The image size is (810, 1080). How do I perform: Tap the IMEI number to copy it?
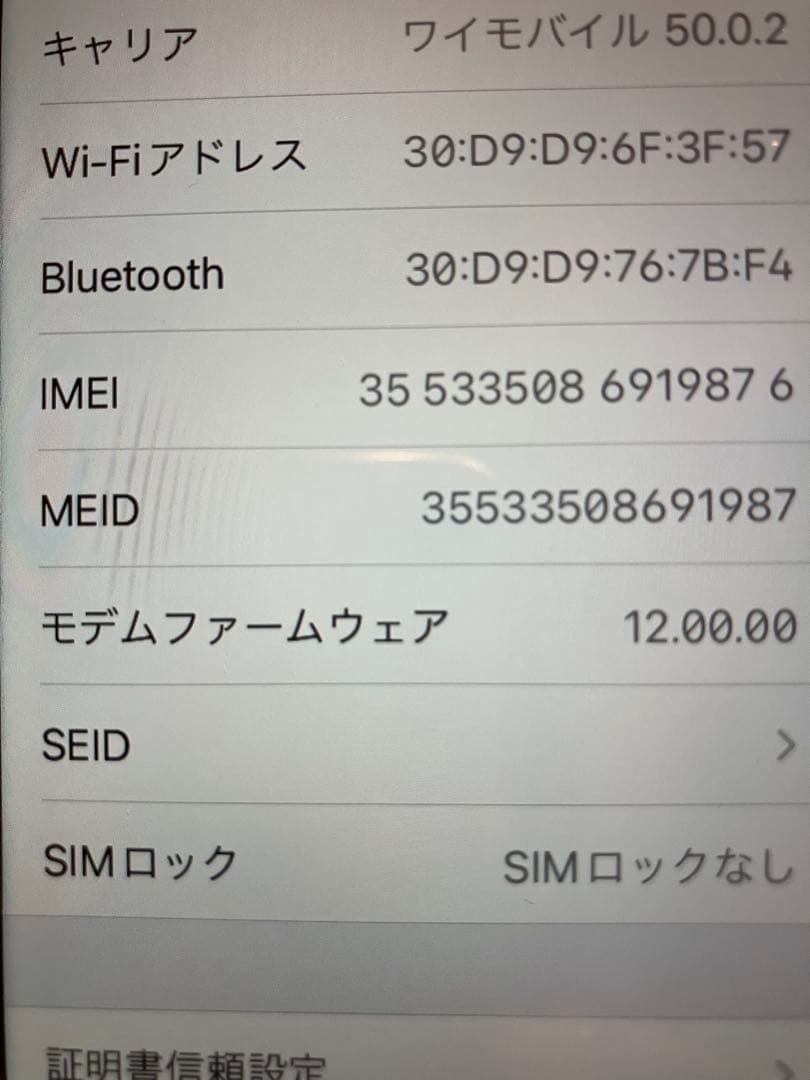(580, 389)
